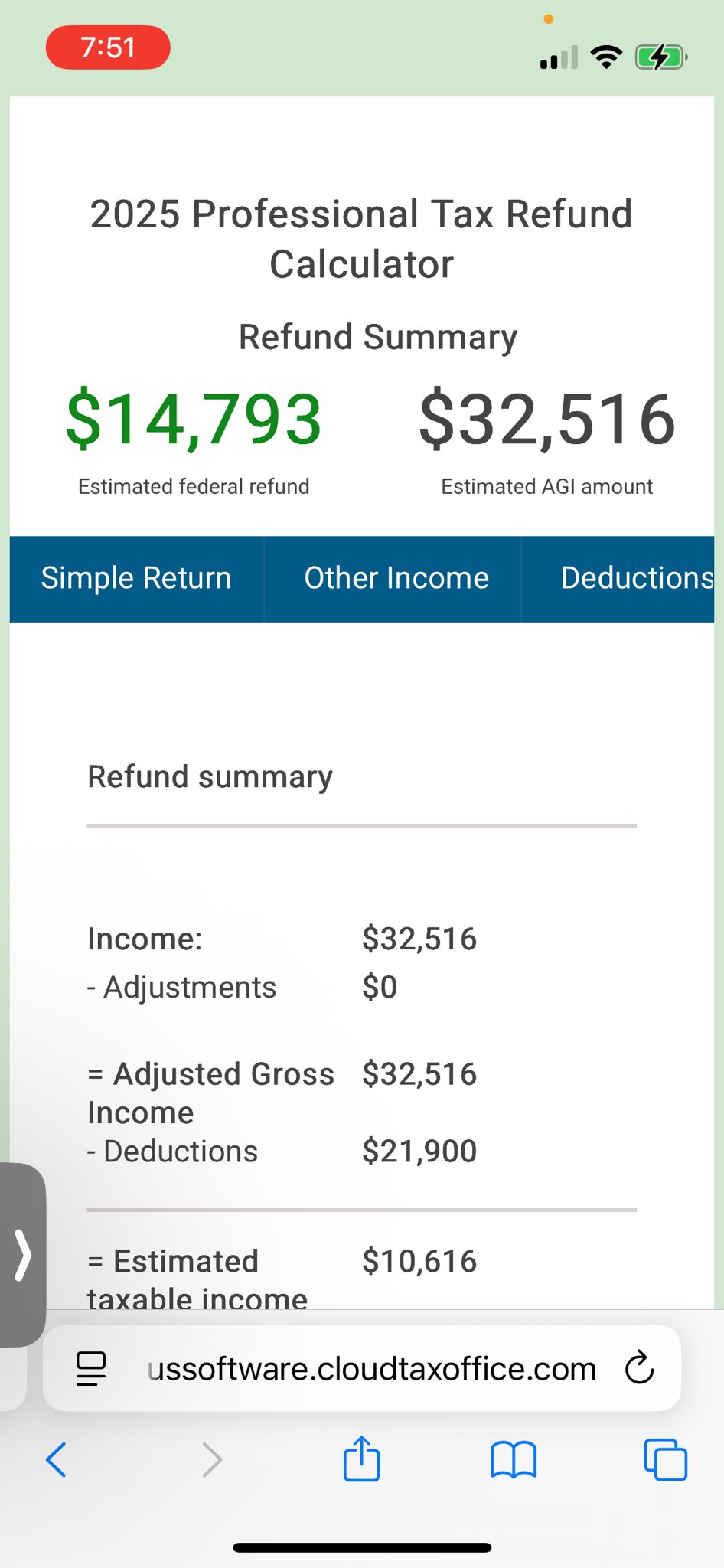Open the page settings reader menu
This screenshot has height=1568, width=724.
pos(91,1369)
